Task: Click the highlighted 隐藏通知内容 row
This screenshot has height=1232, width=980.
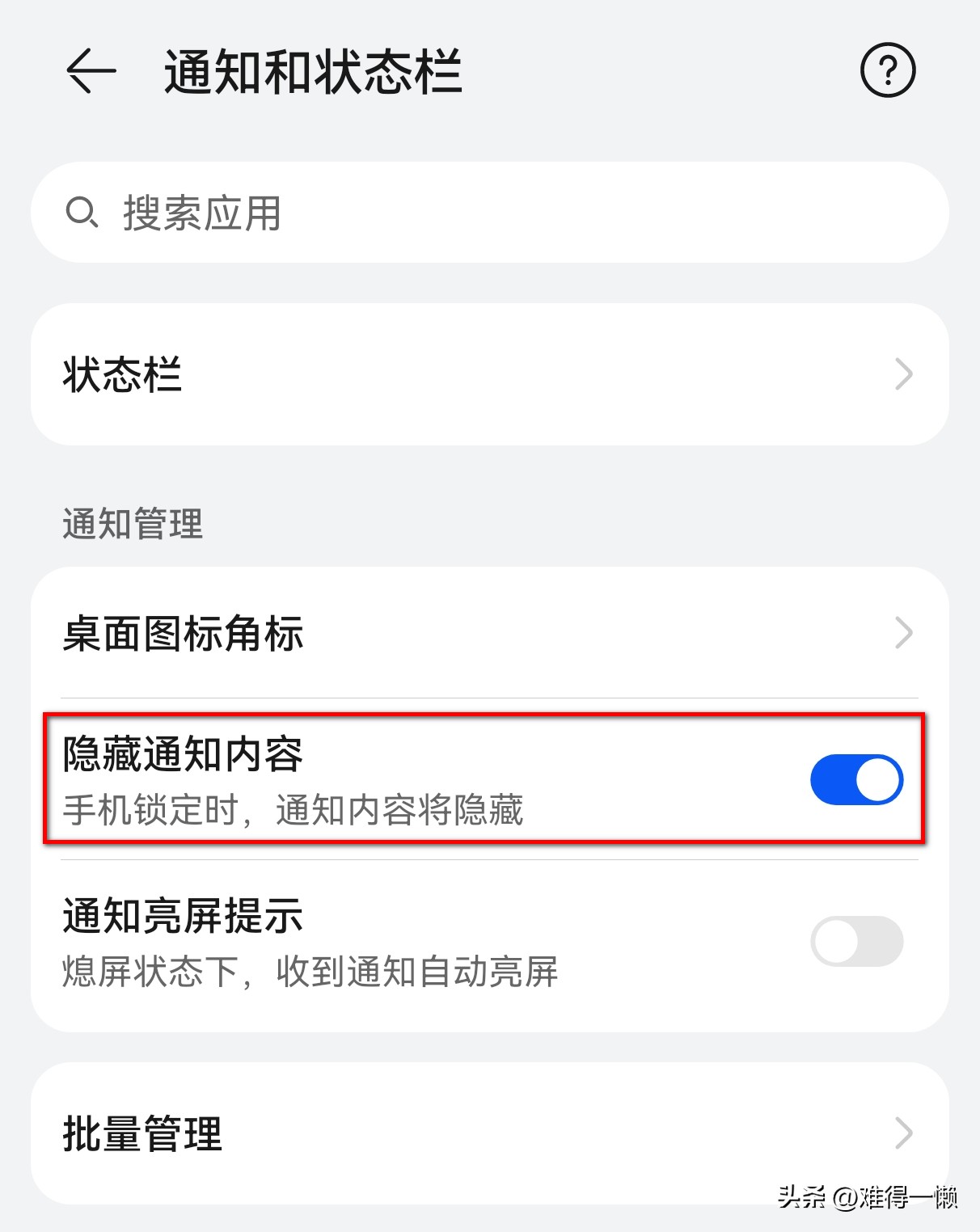Action: pos(404,778)
